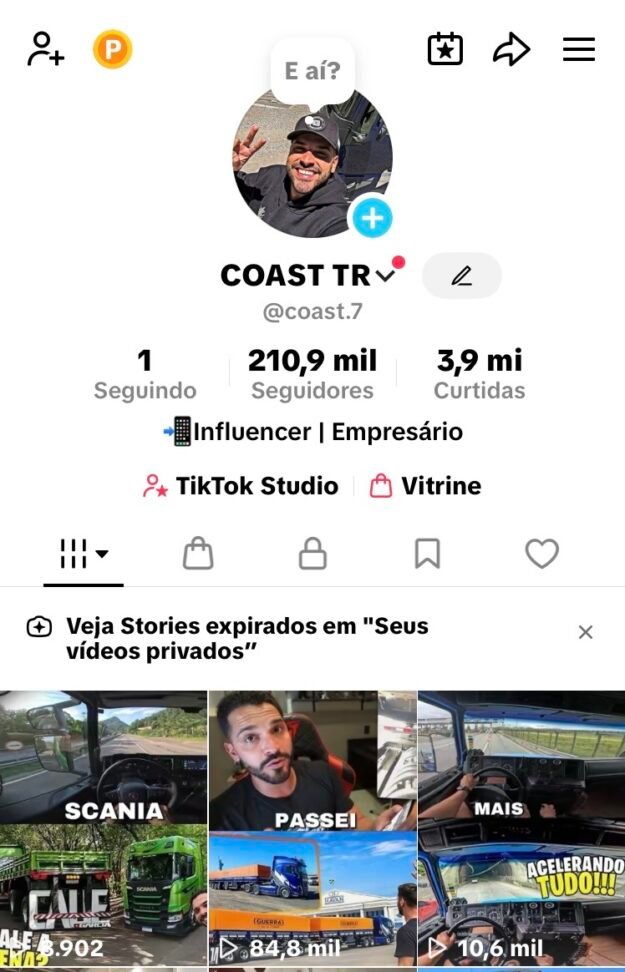Image resolution: width=625 pixels, height=972 pixels.
Task: Open the coins balance icon
Action: point(112,49)
